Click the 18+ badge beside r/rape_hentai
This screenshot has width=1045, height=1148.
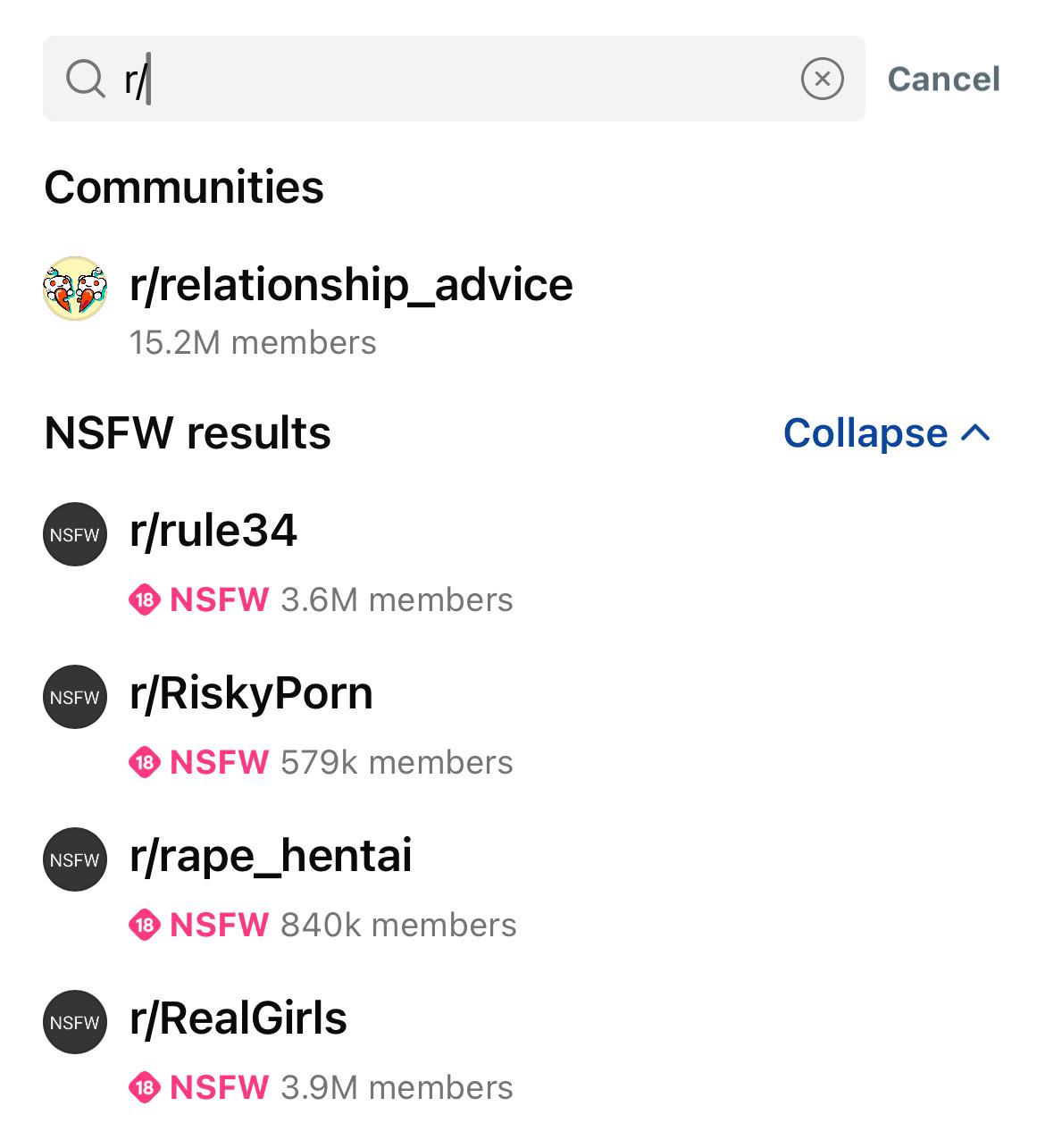pos(146,925)
